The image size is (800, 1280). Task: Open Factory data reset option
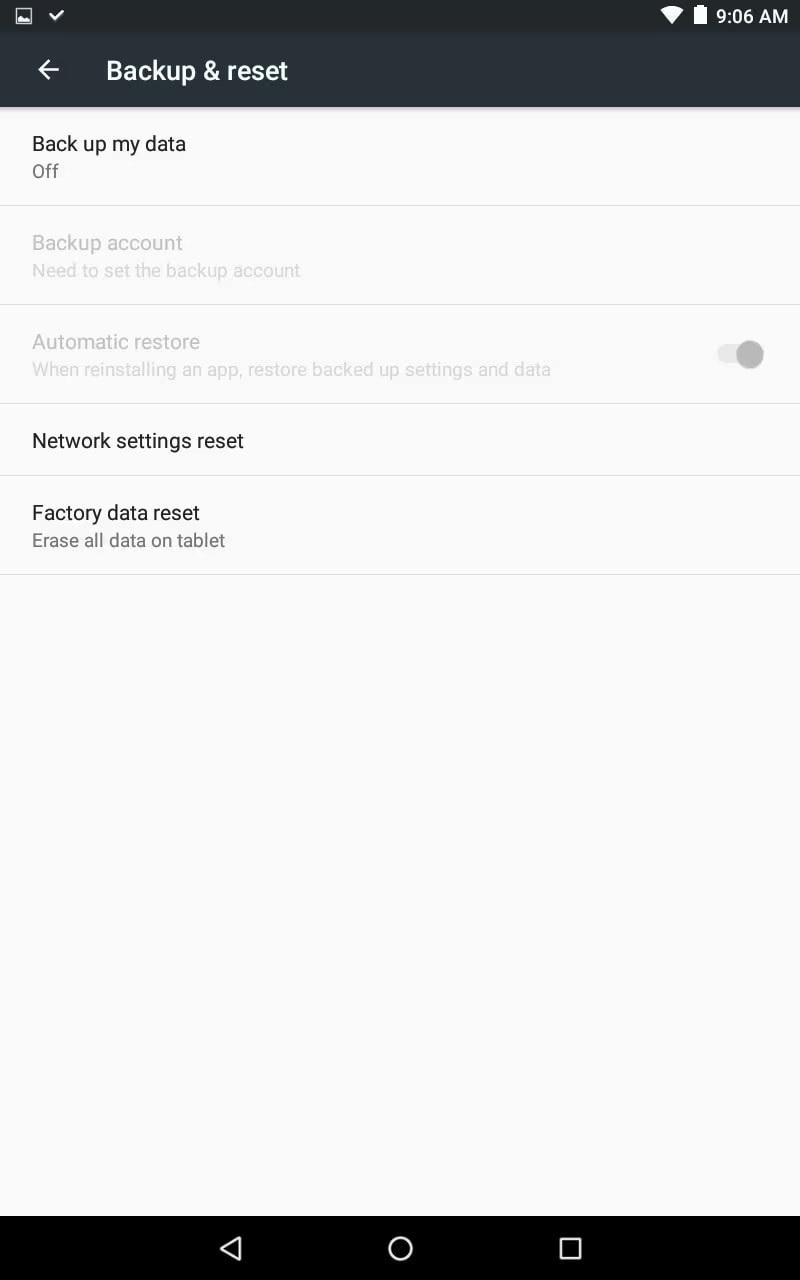[400, 525]
